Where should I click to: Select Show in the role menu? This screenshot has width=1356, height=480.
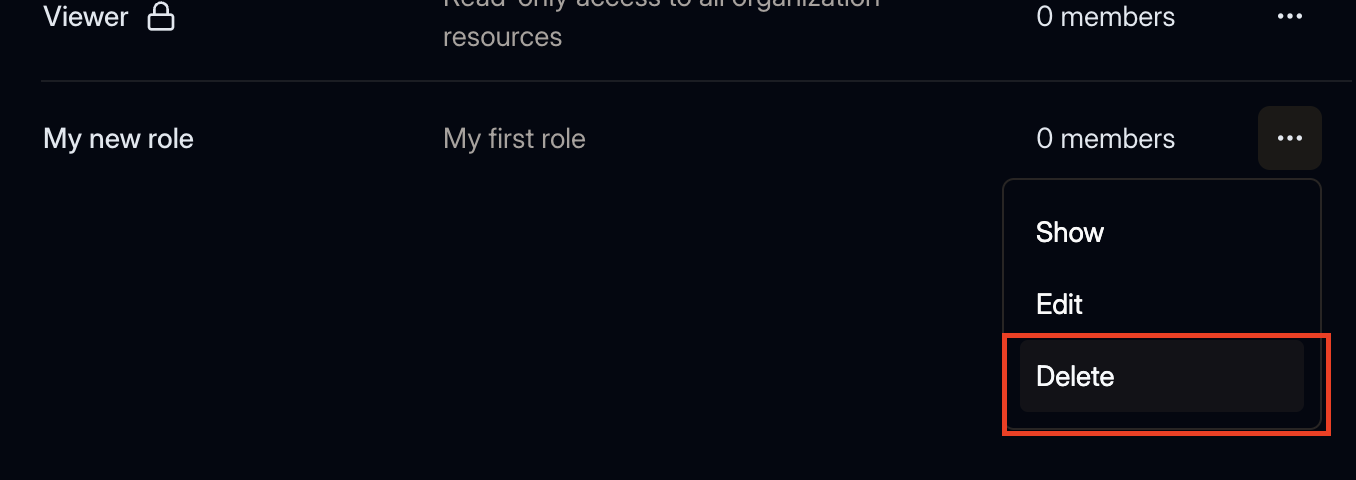click(x=1070, y=233)
